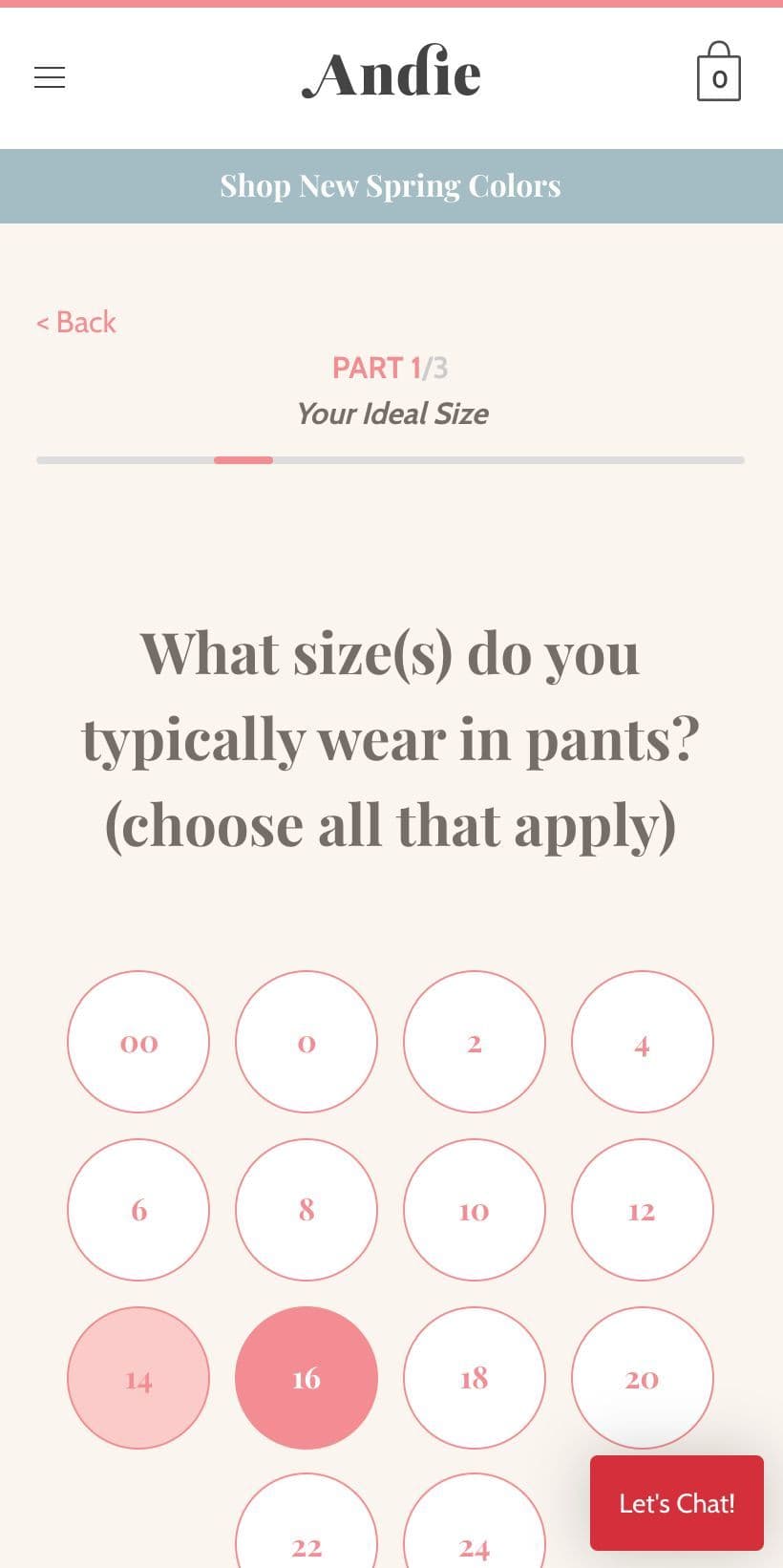Start a chat with Let's Chat!
Image resolution: width=783 pixels, height=1568 pixels.
tap(677, 1503)
